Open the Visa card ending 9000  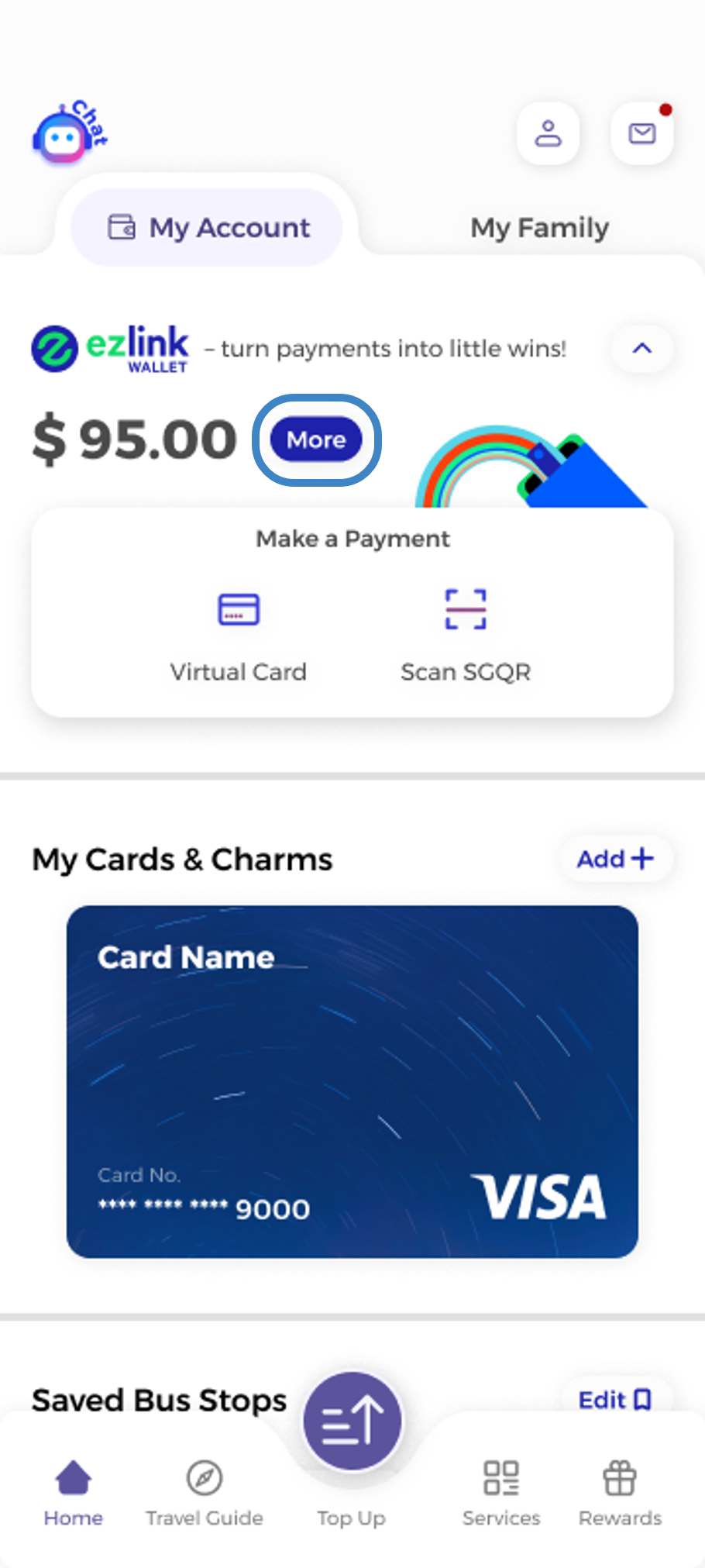[352, 1081]
